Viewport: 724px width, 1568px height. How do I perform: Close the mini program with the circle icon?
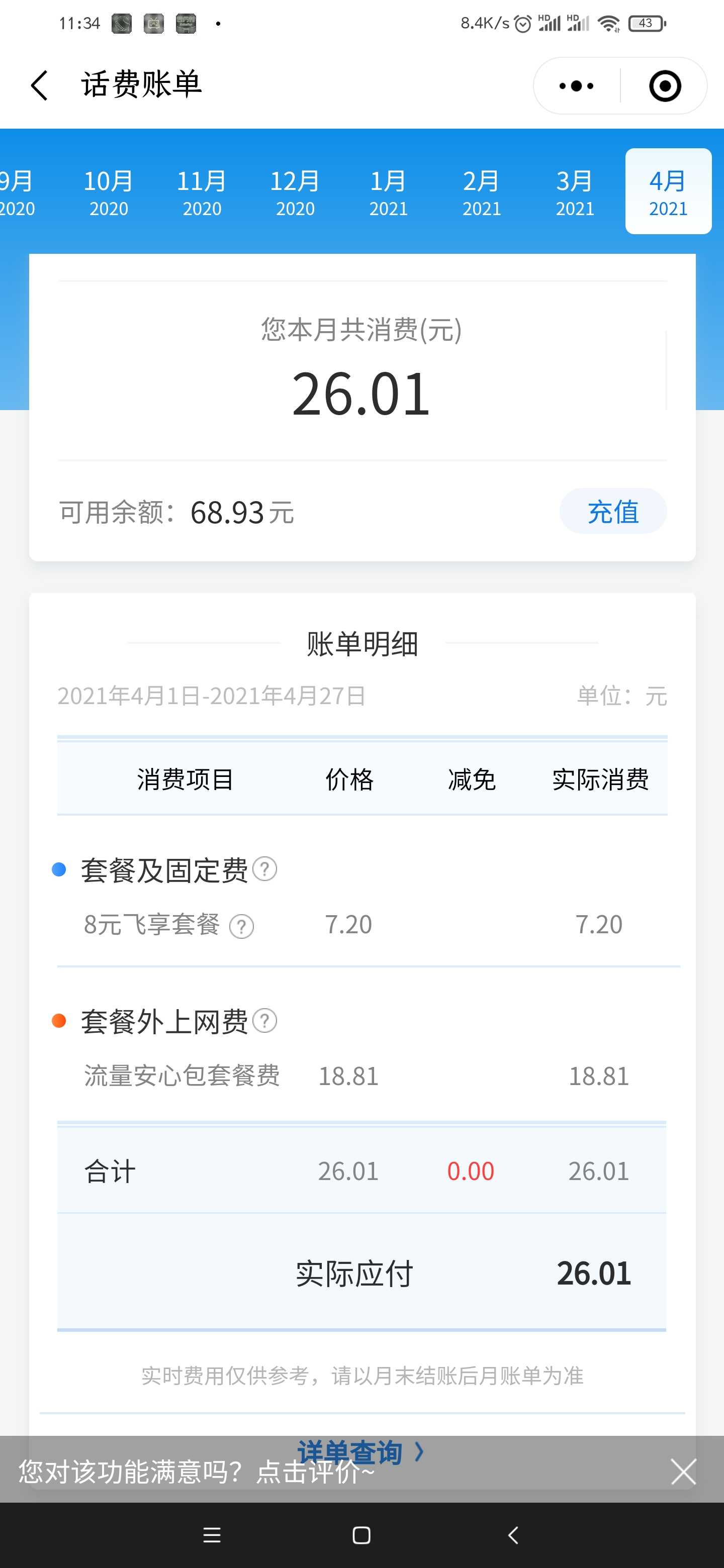(664, 86)
